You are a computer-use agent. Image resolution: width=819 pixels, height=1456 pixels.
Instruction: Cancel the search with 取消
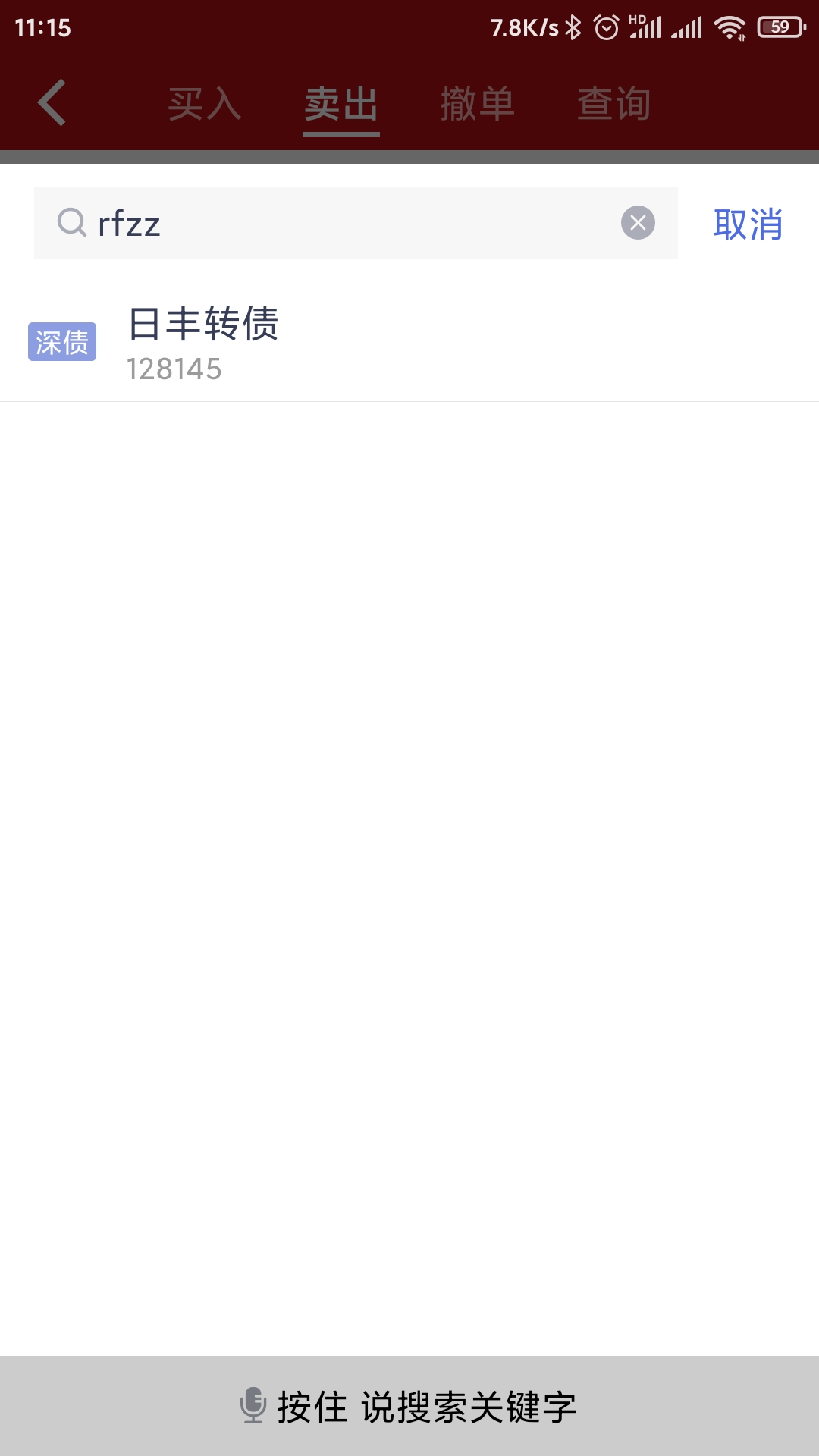[x=748, y=224]
